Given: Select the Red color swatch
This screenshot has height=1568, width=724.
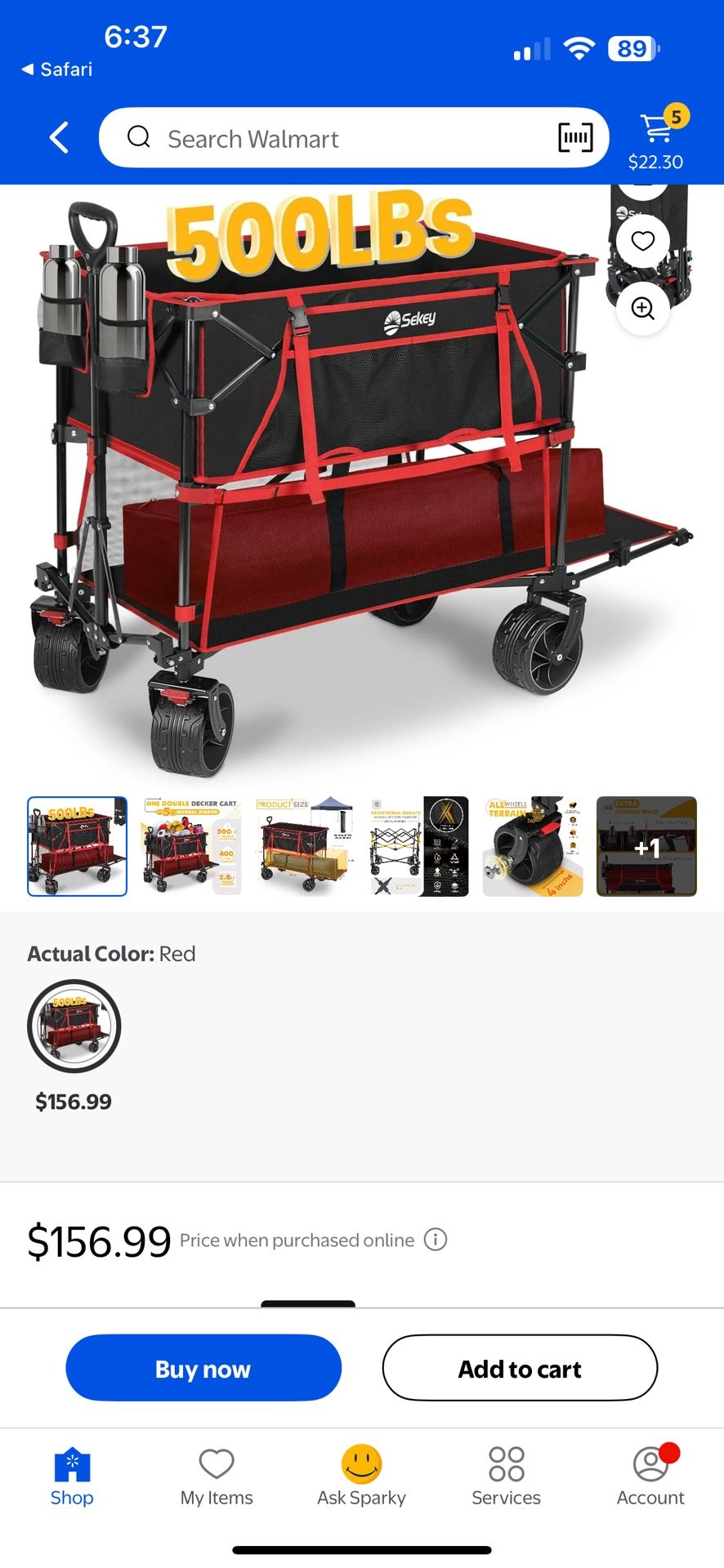Looking at the screenshot, I should pos(74,1026).
